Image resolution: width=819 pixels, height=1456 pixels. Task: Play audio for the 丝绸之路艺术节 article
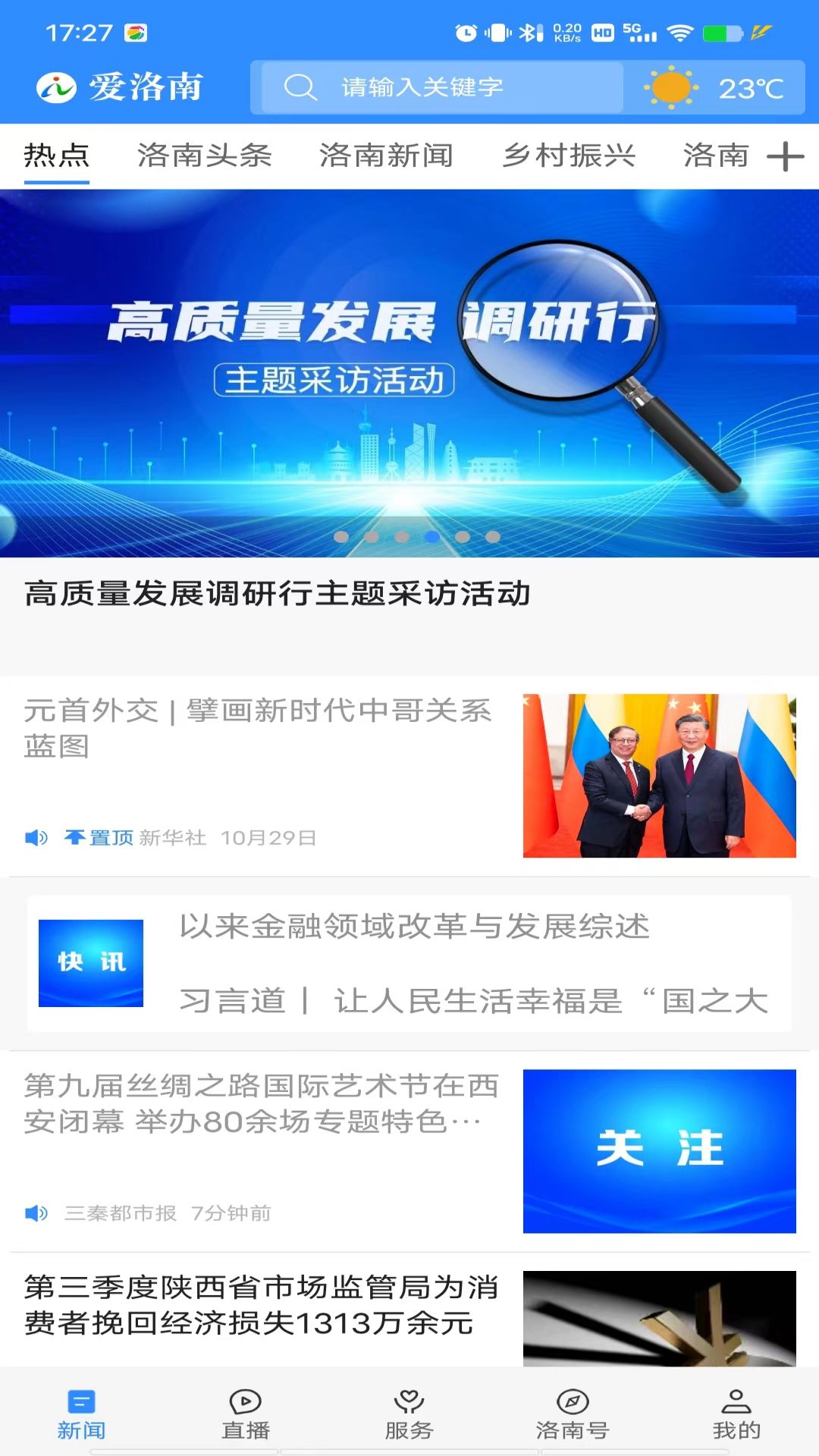[36, 1213]
